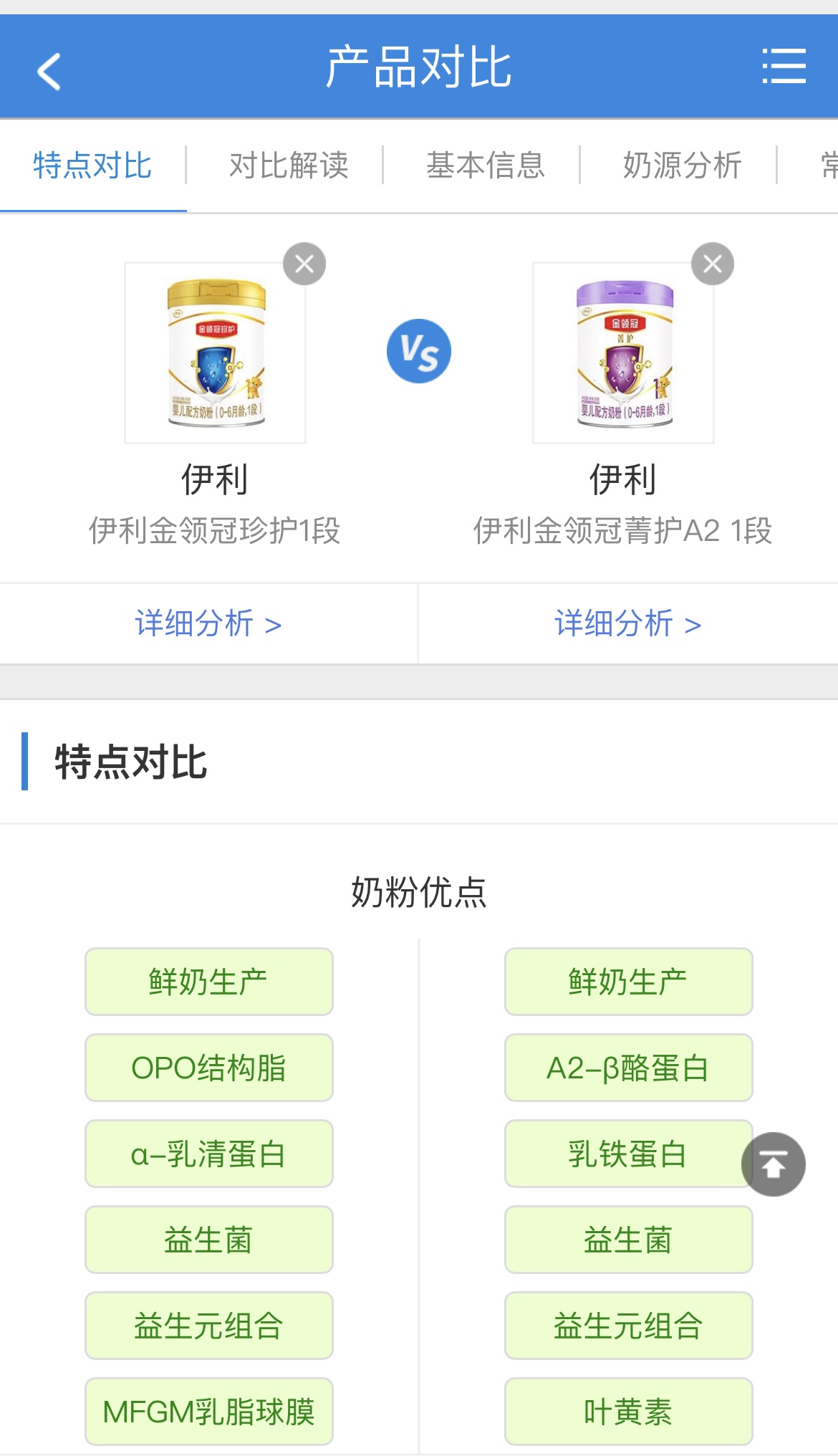This screenshot has width=838, height=1456.
Task: Remove 伊利金领冠菁护A2 1段 from comparison
Action: pyautogui.click(x=712, y=264)
